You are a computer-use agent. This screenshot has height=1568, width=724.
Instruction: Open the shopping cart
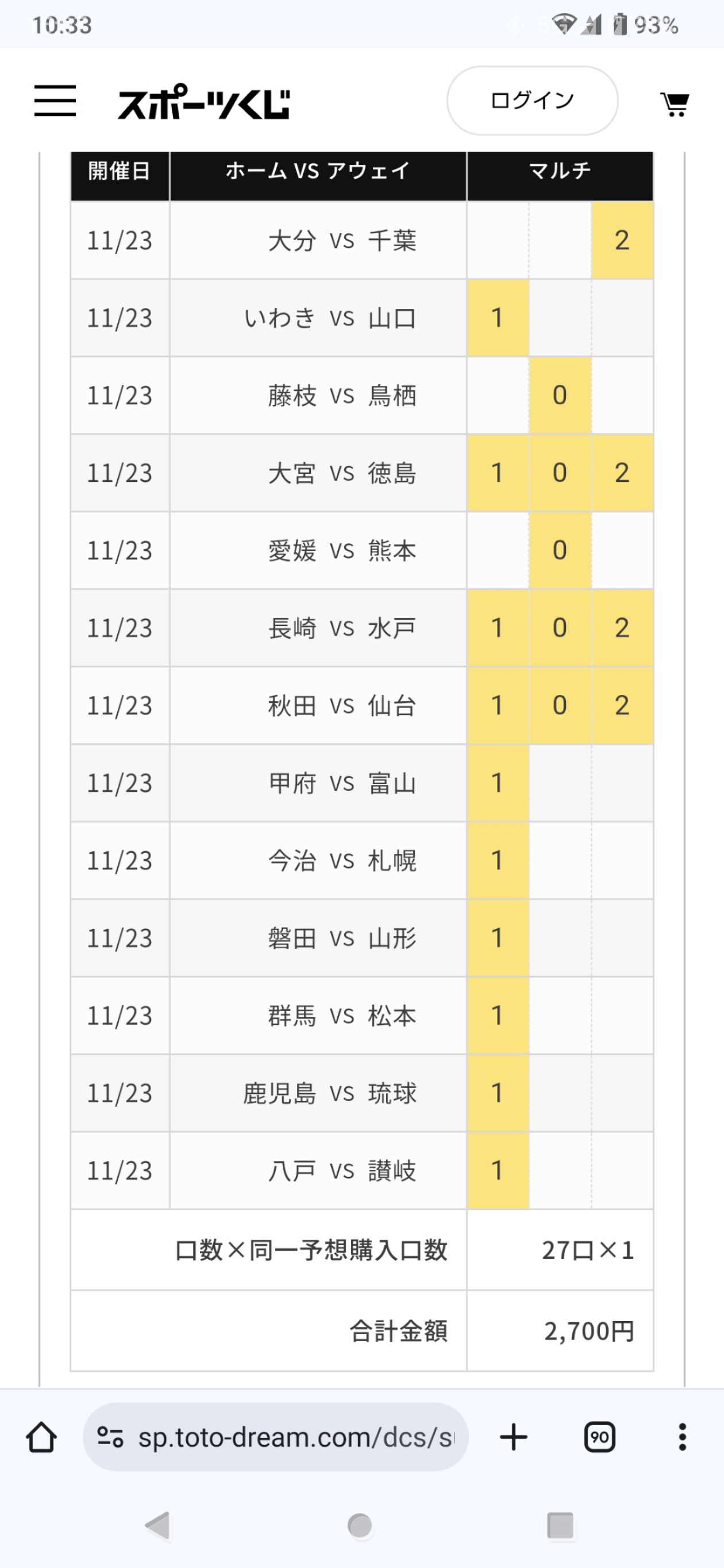[675, 103]
